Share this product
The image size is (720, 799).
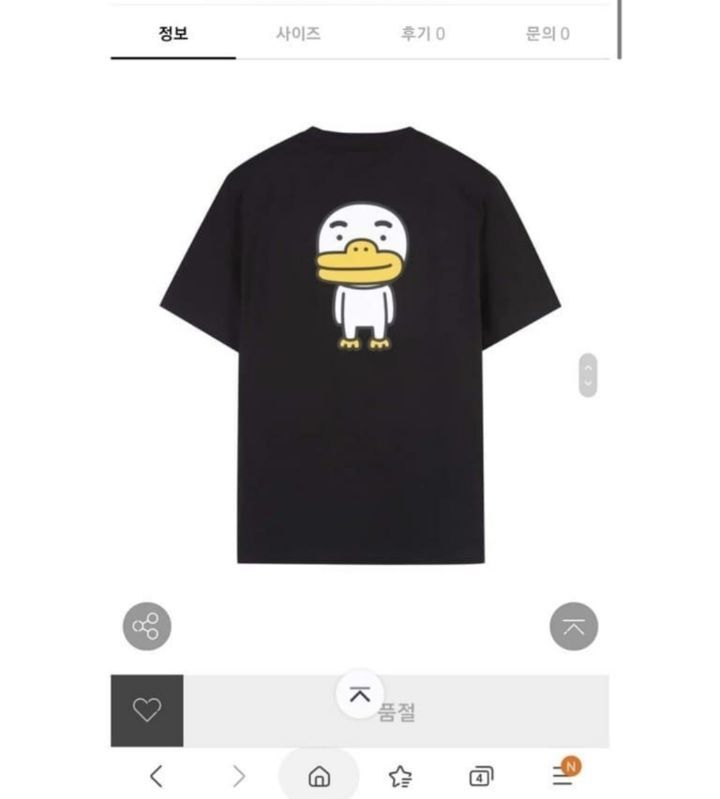tap(147, 627)
